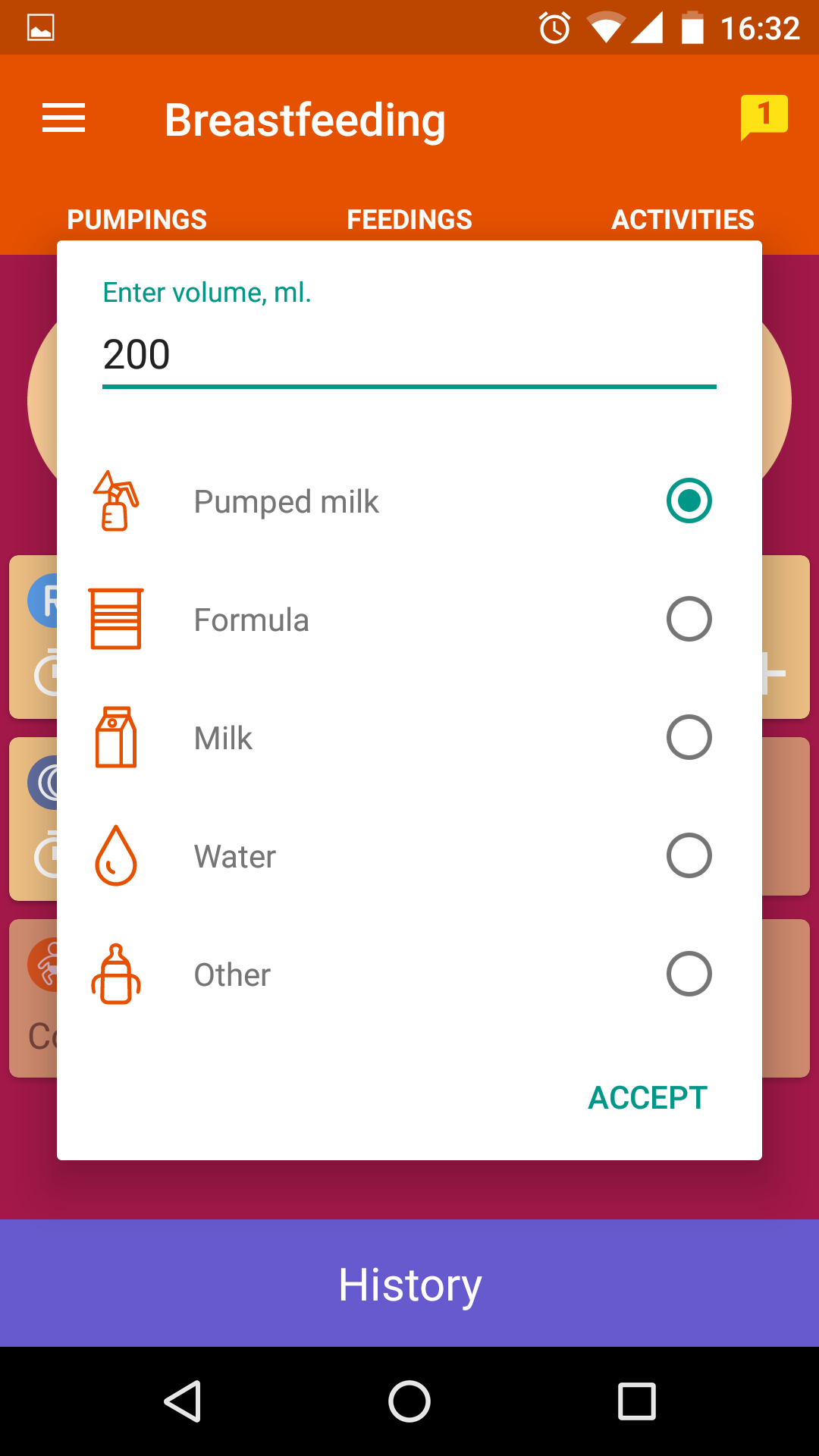
Task: Select Other feeding type
Action: point(689,974)
